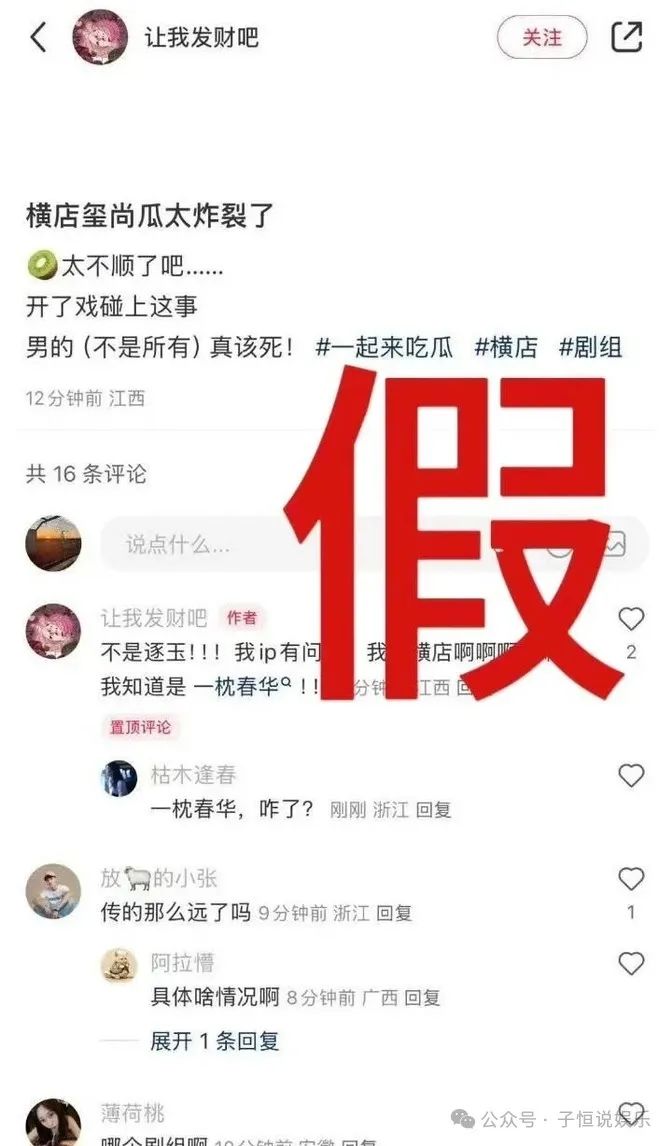Follow the author with the 关注 button
This screenshot has width=672, height=1146.
click(542, 37)
